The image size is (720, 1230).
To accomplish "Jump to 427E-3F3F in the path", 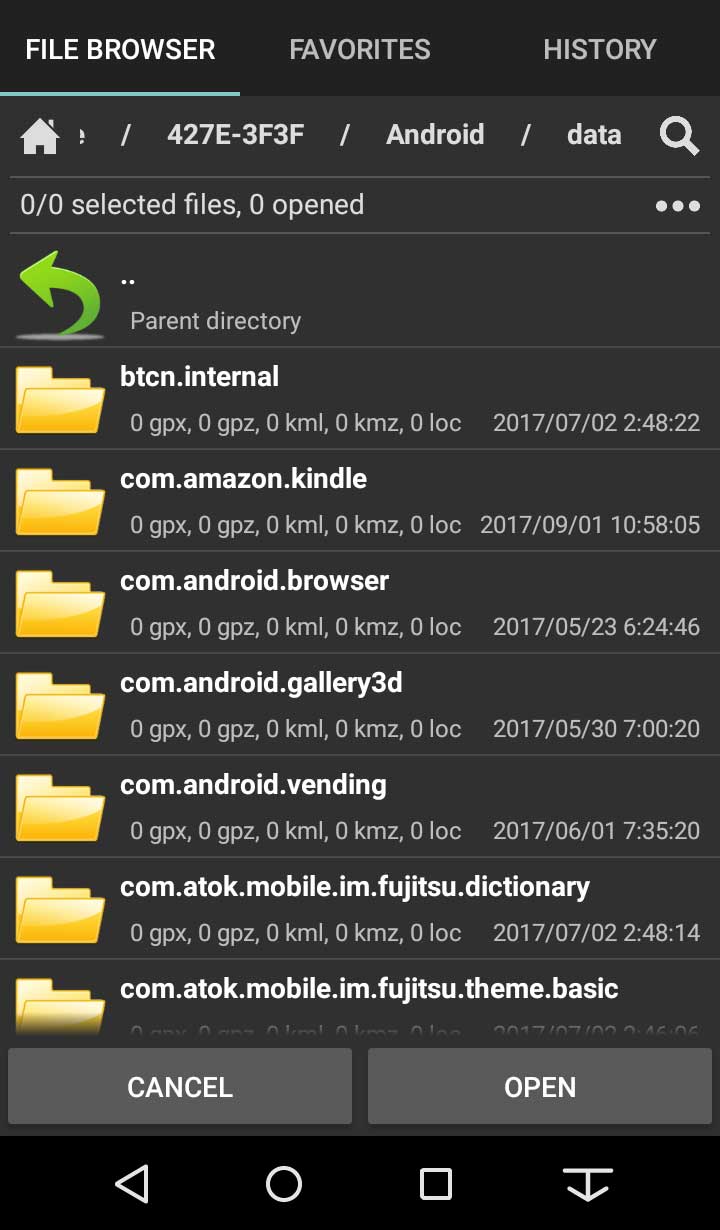I will pos(235,134).
